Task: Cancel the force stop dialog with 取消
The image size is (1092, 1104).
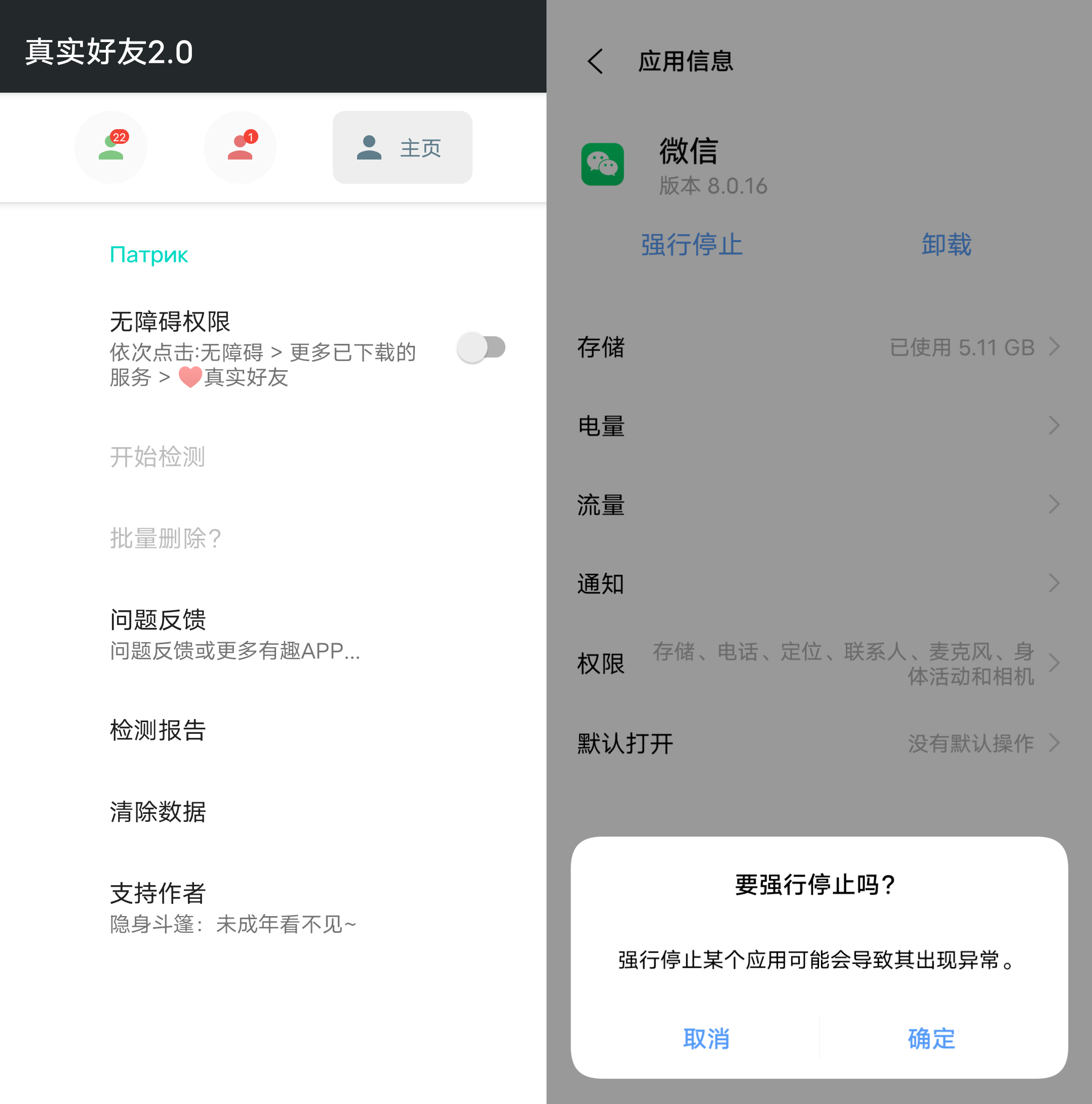Action: pyautogui.click(x=706, y=1038)
